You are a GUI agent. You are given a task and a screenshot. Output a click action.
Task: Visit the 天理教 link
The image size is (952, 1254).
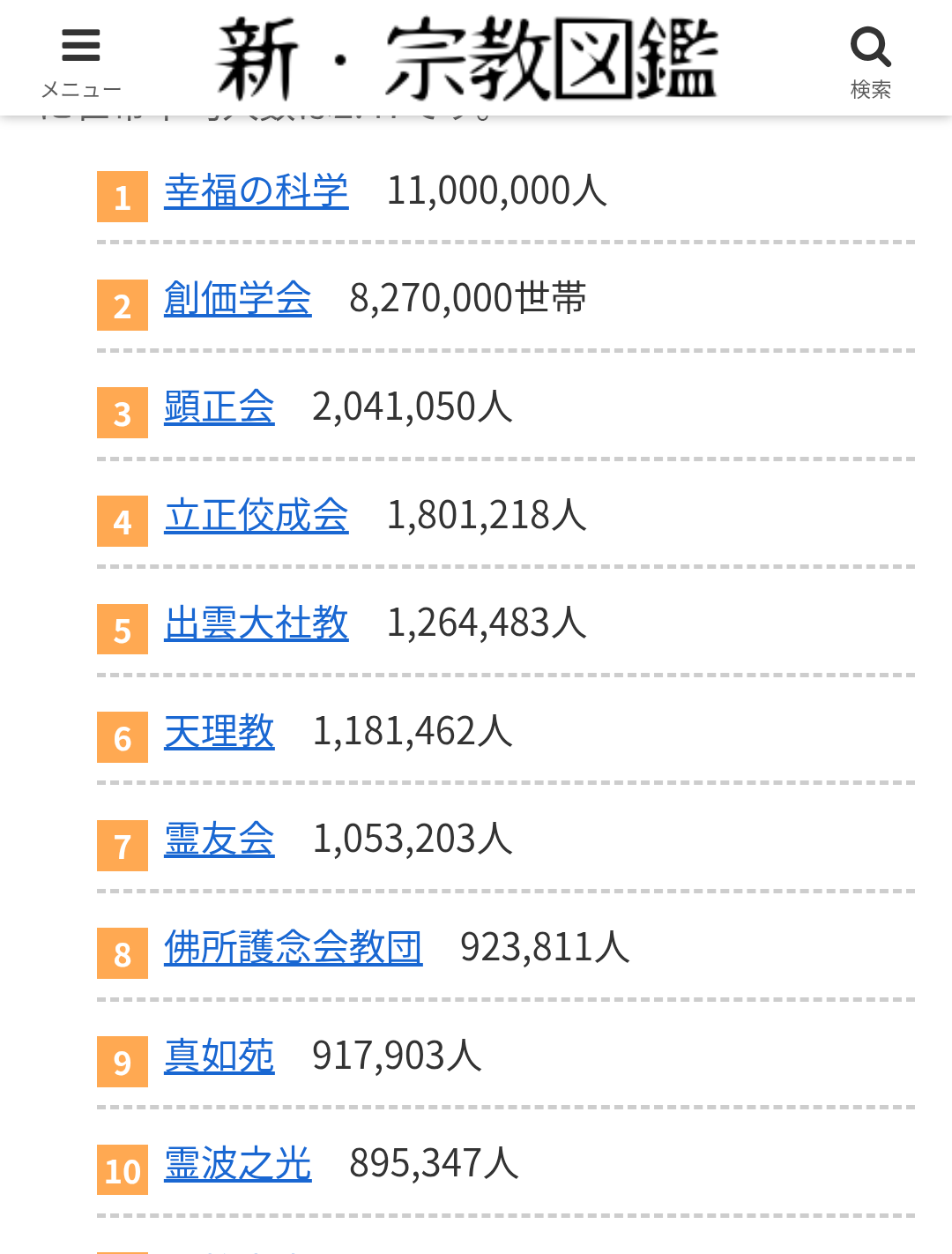tap(219, 732)
